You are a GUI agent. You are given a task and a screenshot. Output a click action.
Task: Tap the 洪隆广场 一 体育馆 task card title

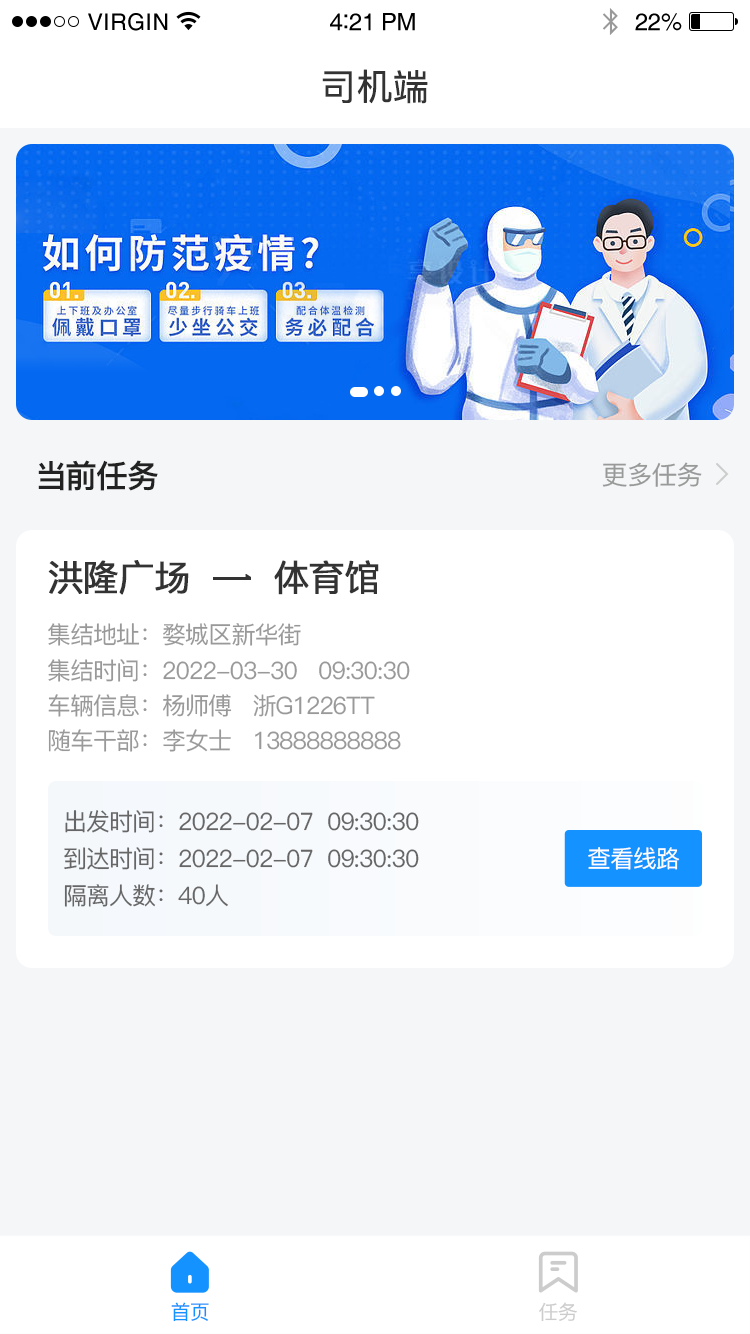[213, 578]
